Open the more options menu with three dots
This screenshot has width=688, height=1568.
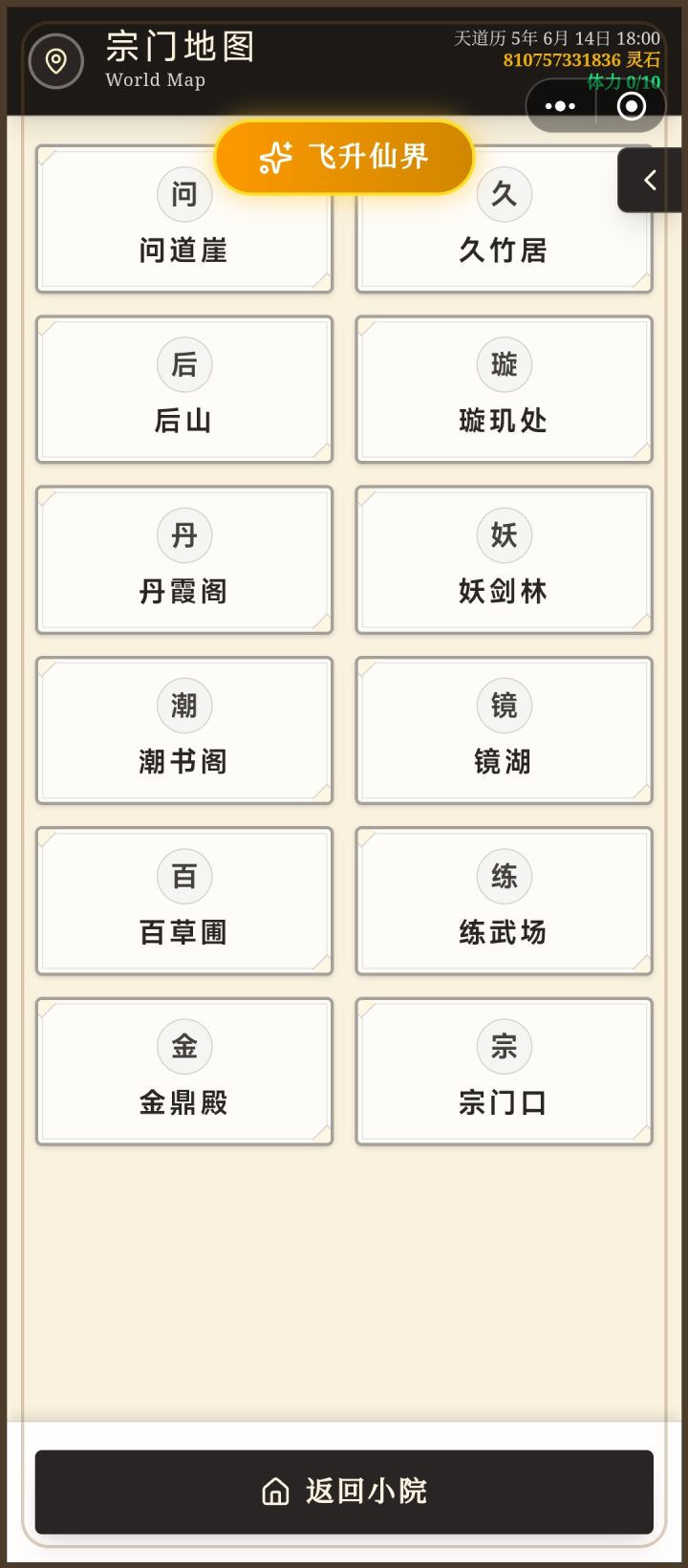[559, 106]
